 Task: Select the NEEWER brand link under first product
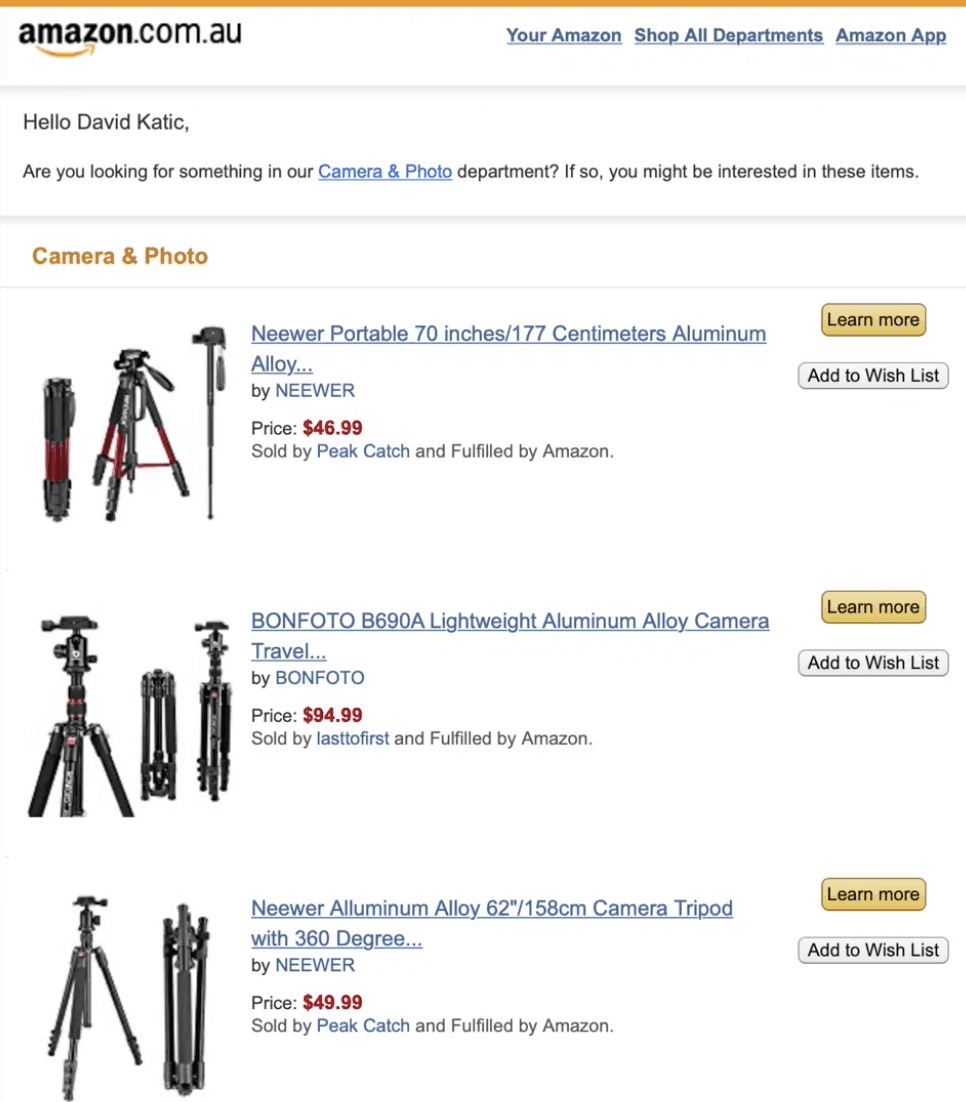coord(315,390)
